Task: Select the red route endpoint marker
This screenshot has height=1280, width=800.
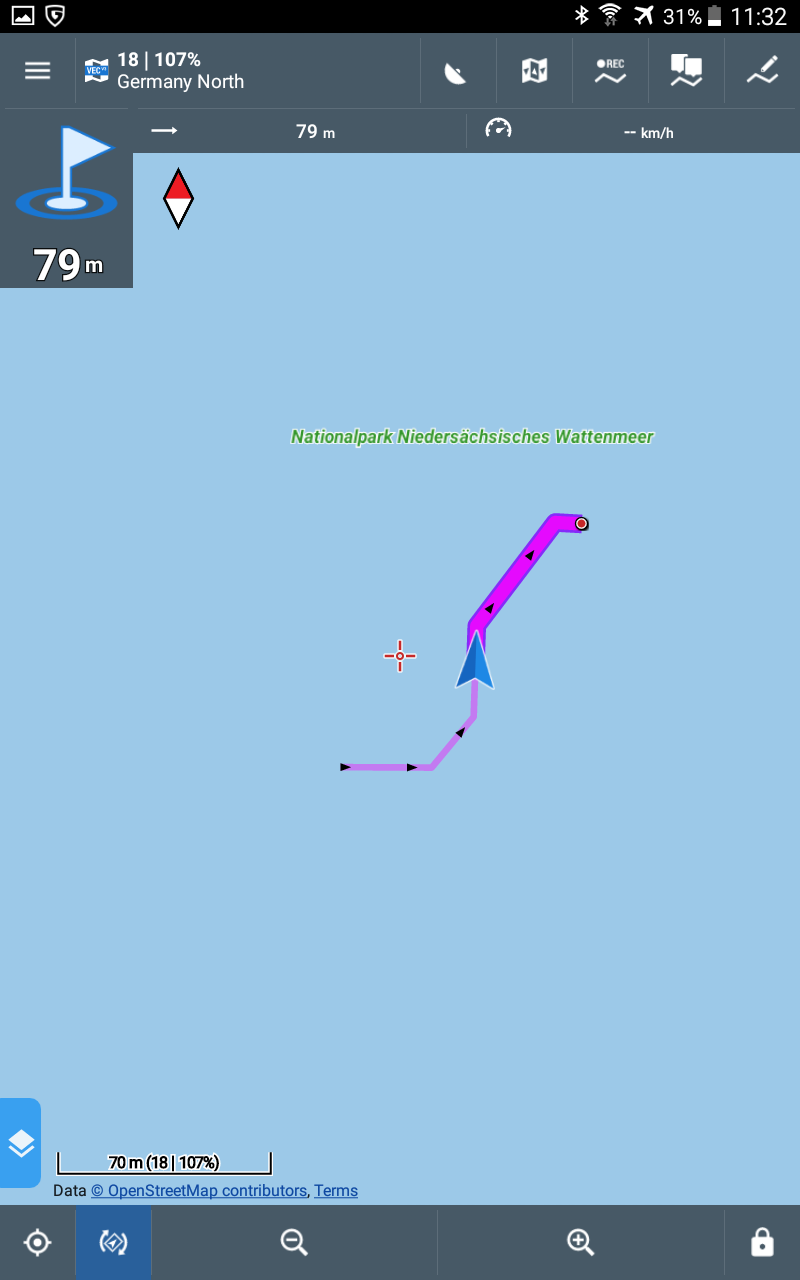Action: (581, 523)
